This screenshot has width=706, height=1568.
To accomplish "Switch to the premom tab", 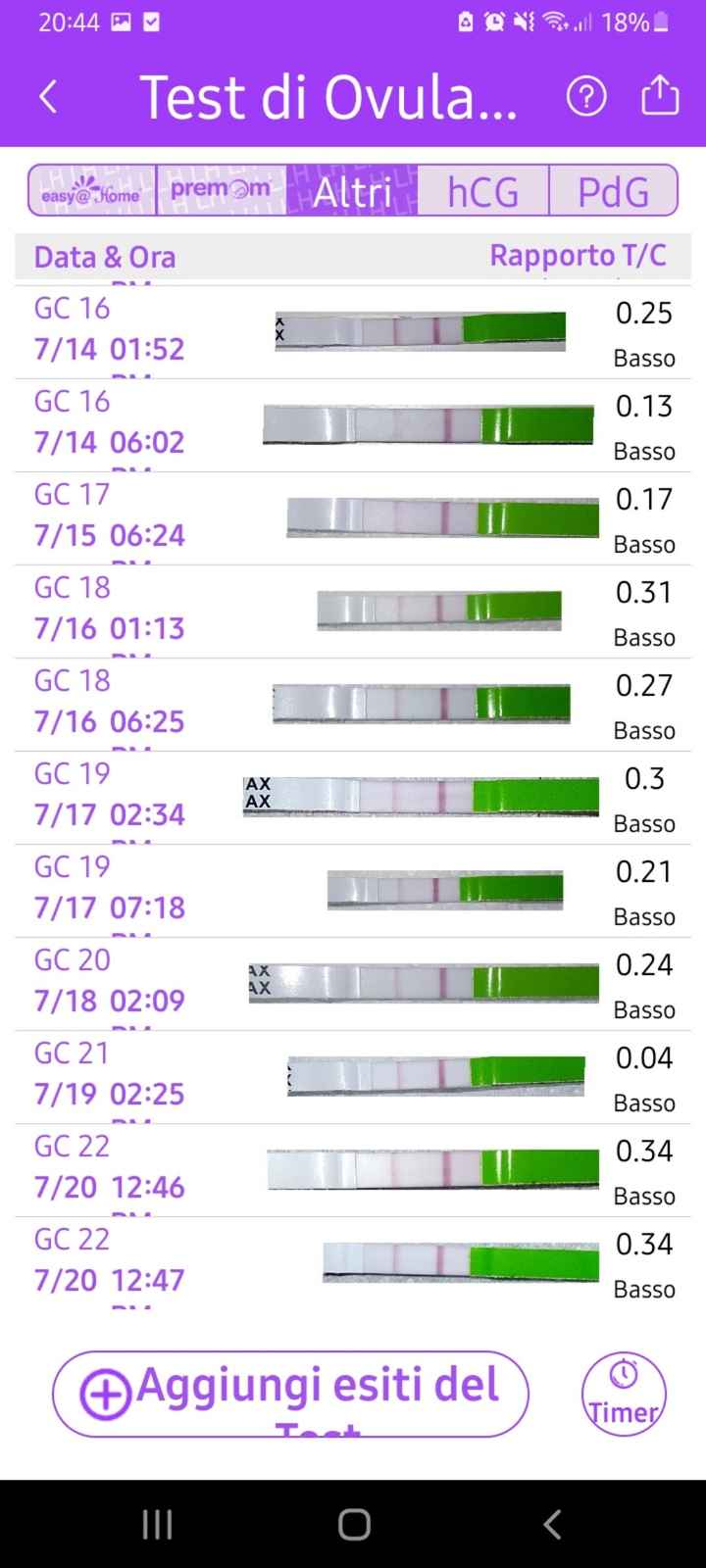I will click(222, 190).
